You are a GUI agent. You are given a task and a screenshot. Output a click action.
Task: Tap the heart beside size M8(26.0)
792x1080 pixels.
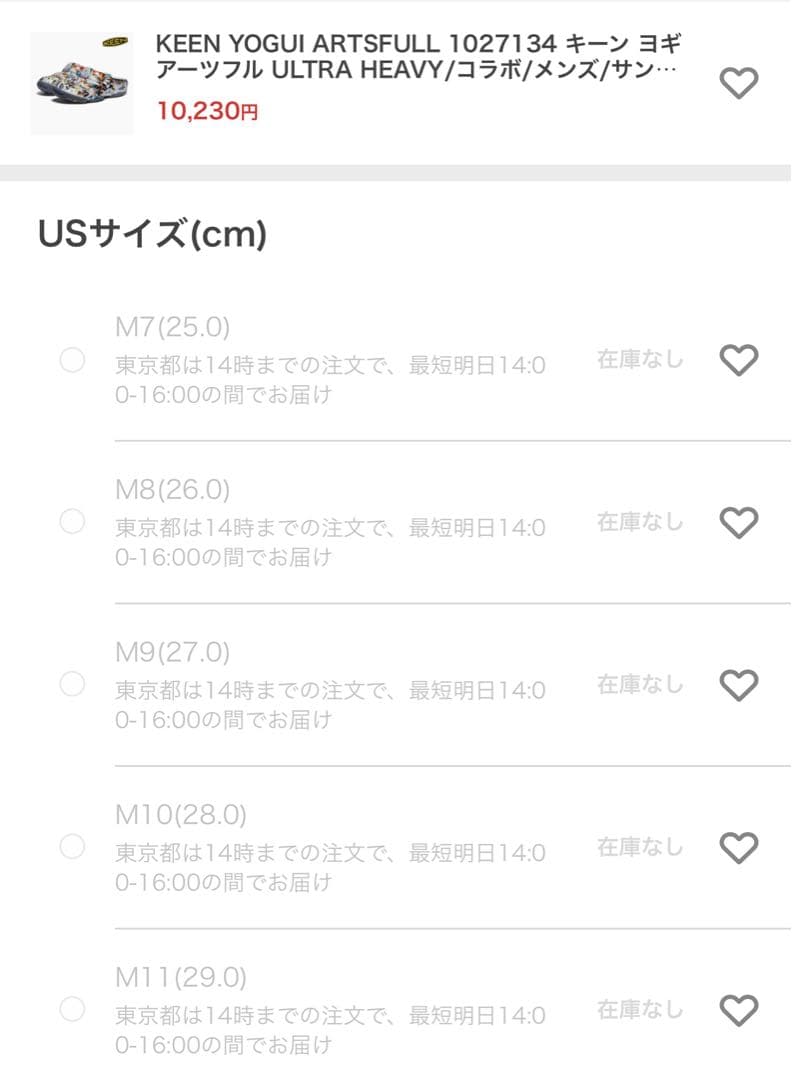click(739, 523)
